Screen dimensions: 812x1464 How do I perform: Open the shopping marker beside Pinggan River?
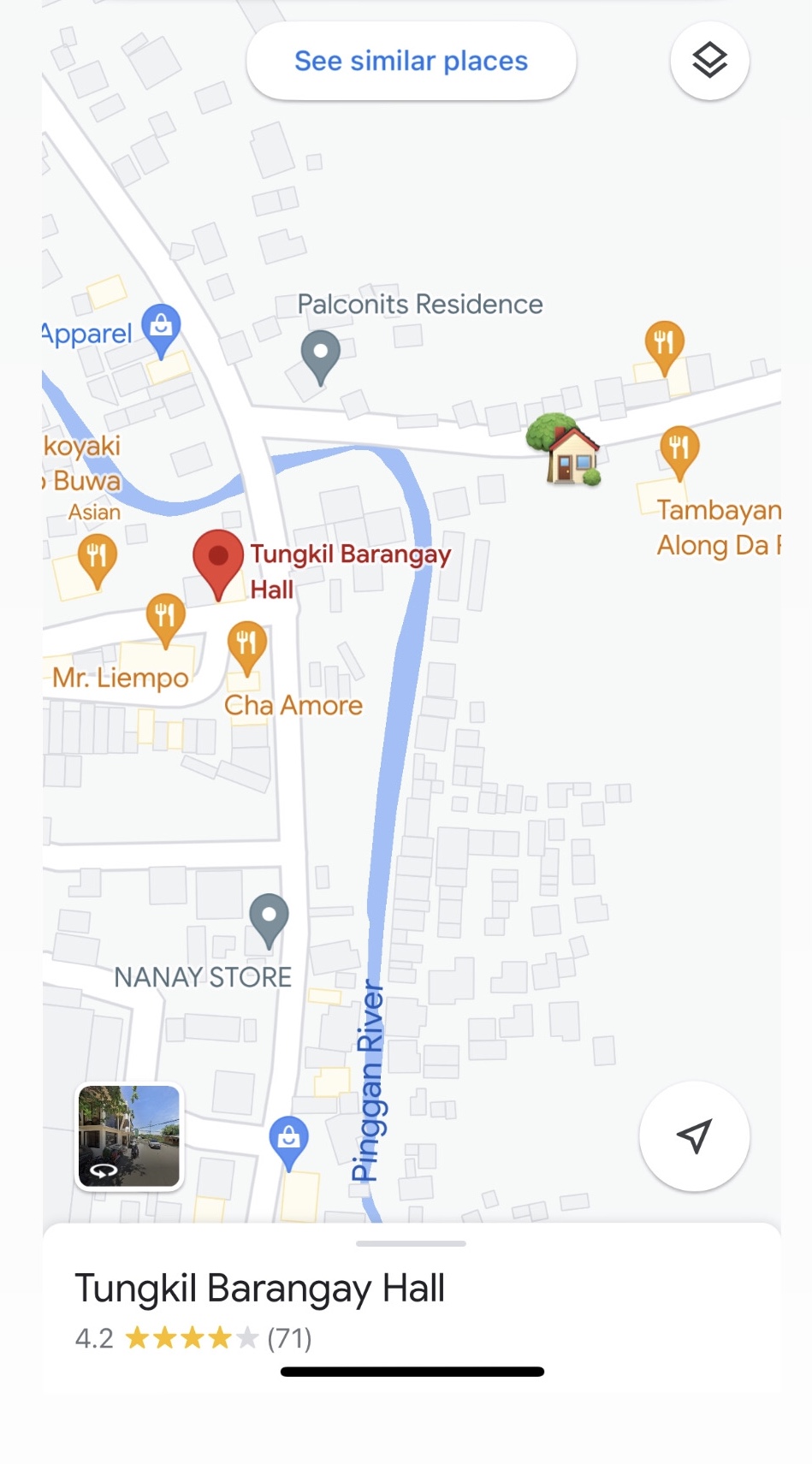point(288,1141)
